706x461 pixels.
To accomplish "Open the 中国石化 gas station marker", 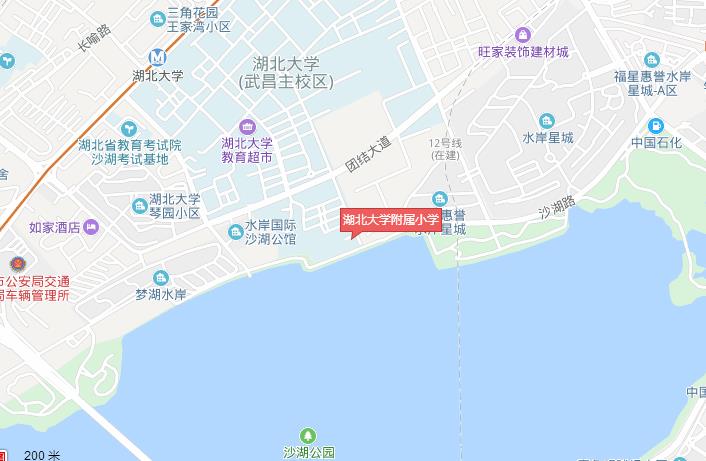I will [655, 126].
